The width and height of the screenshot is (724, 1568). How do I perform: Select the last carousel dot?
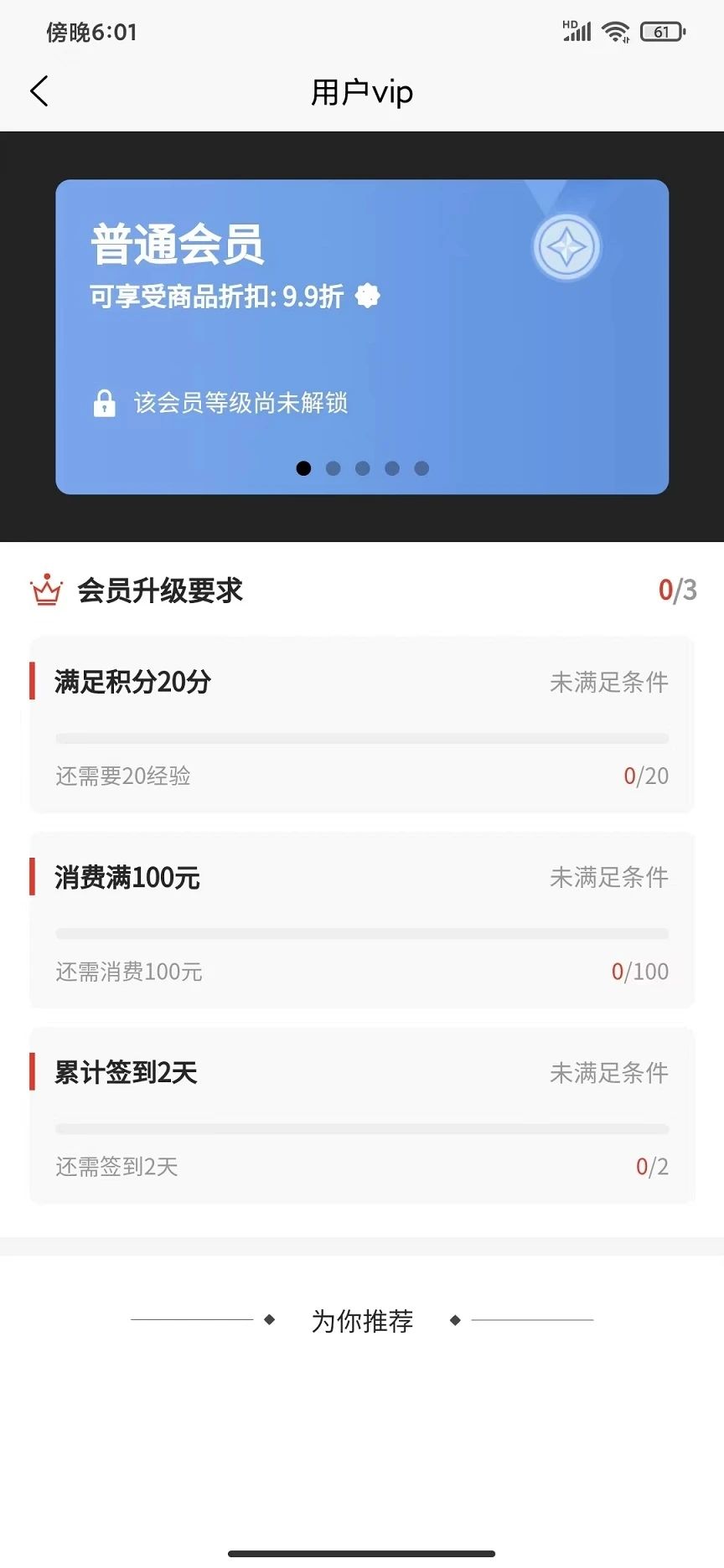421,469
